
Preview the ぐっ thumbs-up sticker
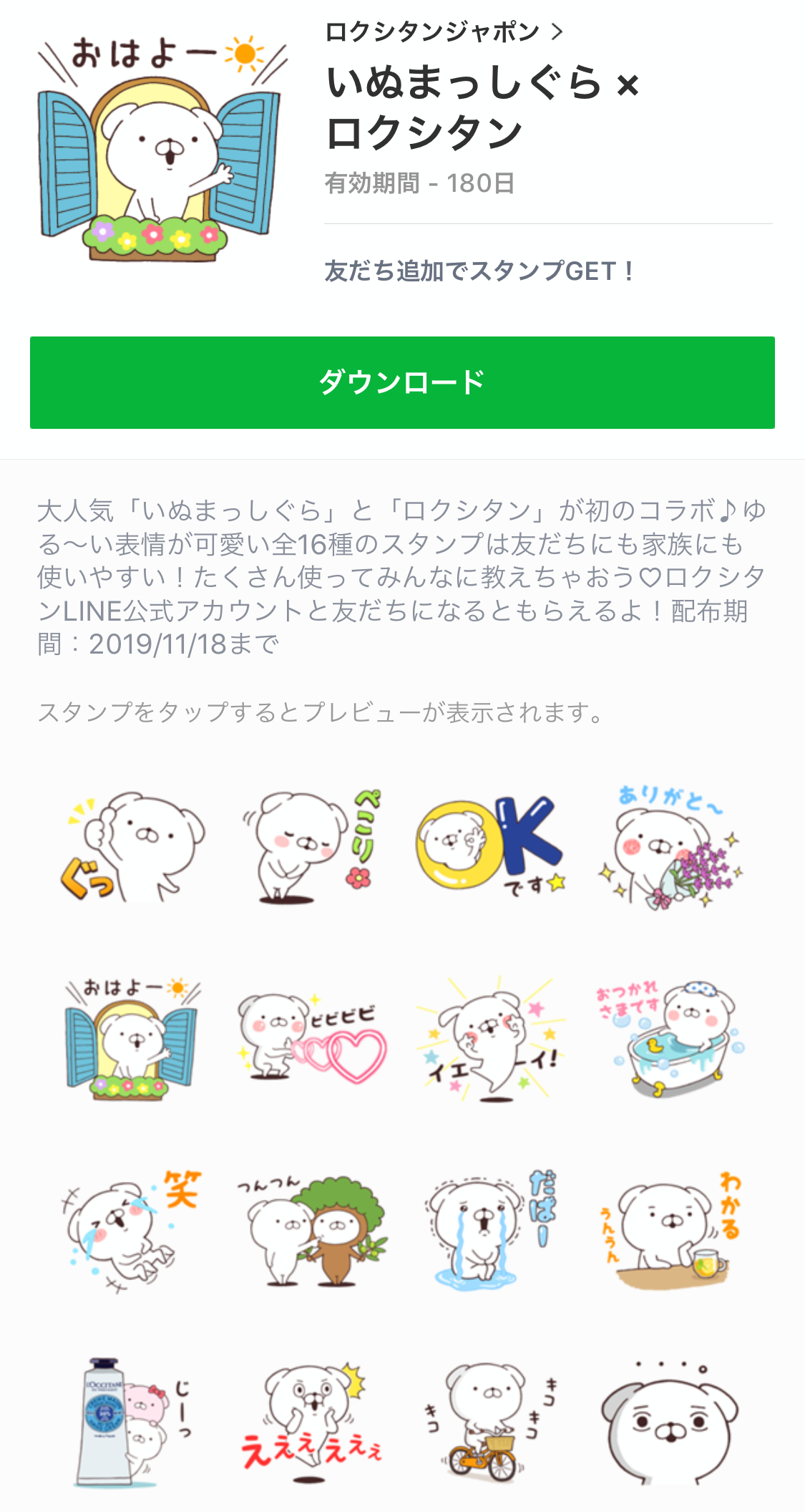132,848
